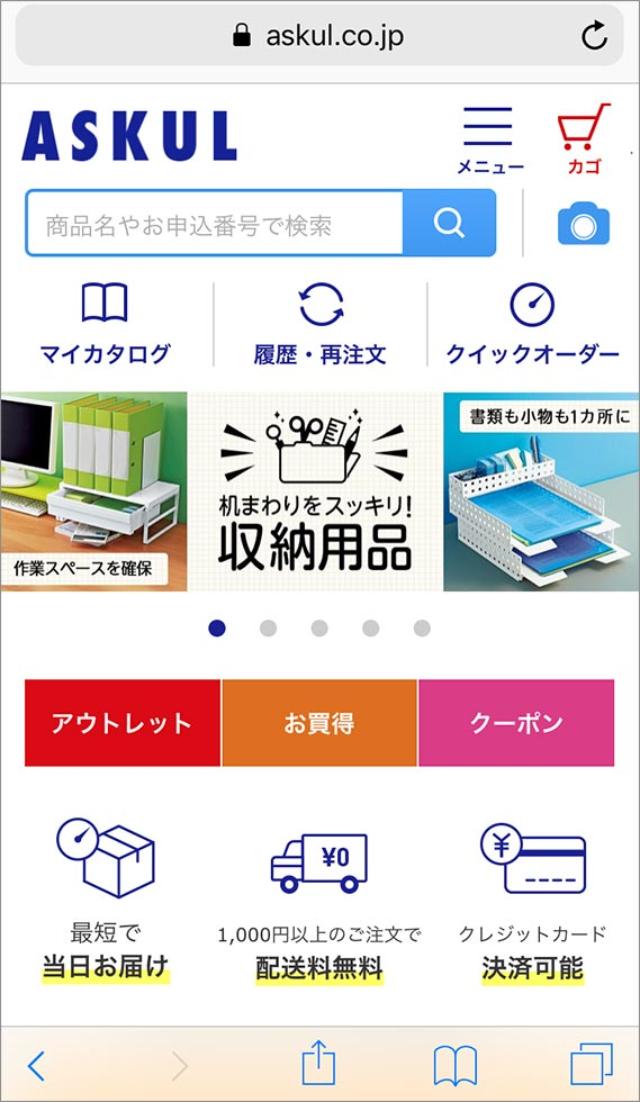Open マイカタログ
The image size is (640, 1102).
105,325
